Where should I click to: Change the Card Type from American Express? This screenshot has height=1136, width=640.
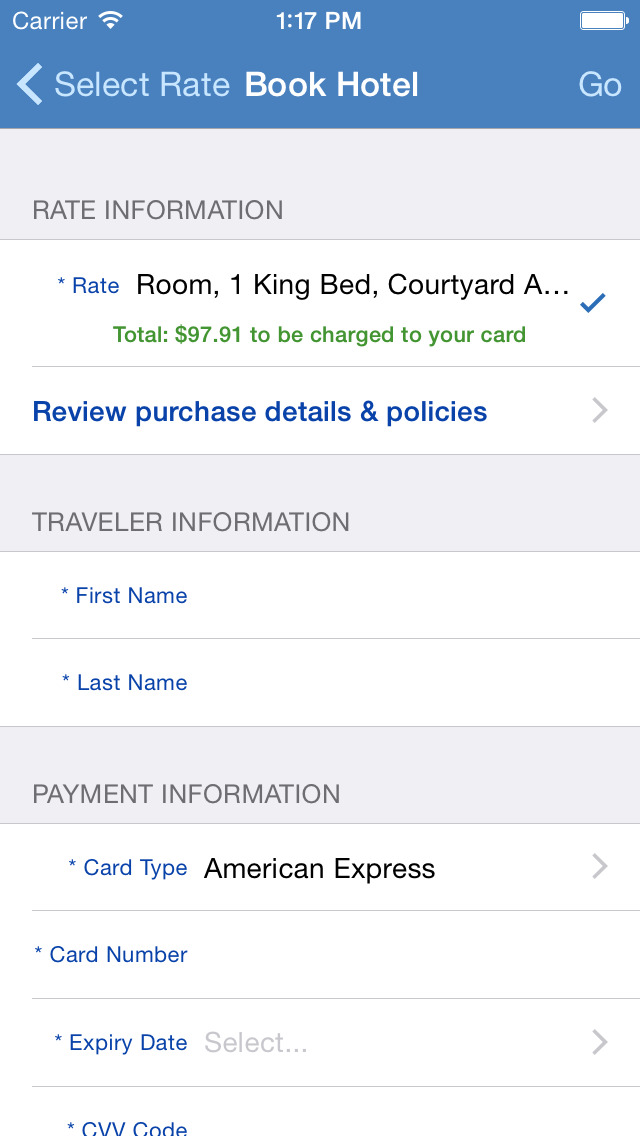click(320, 867)
